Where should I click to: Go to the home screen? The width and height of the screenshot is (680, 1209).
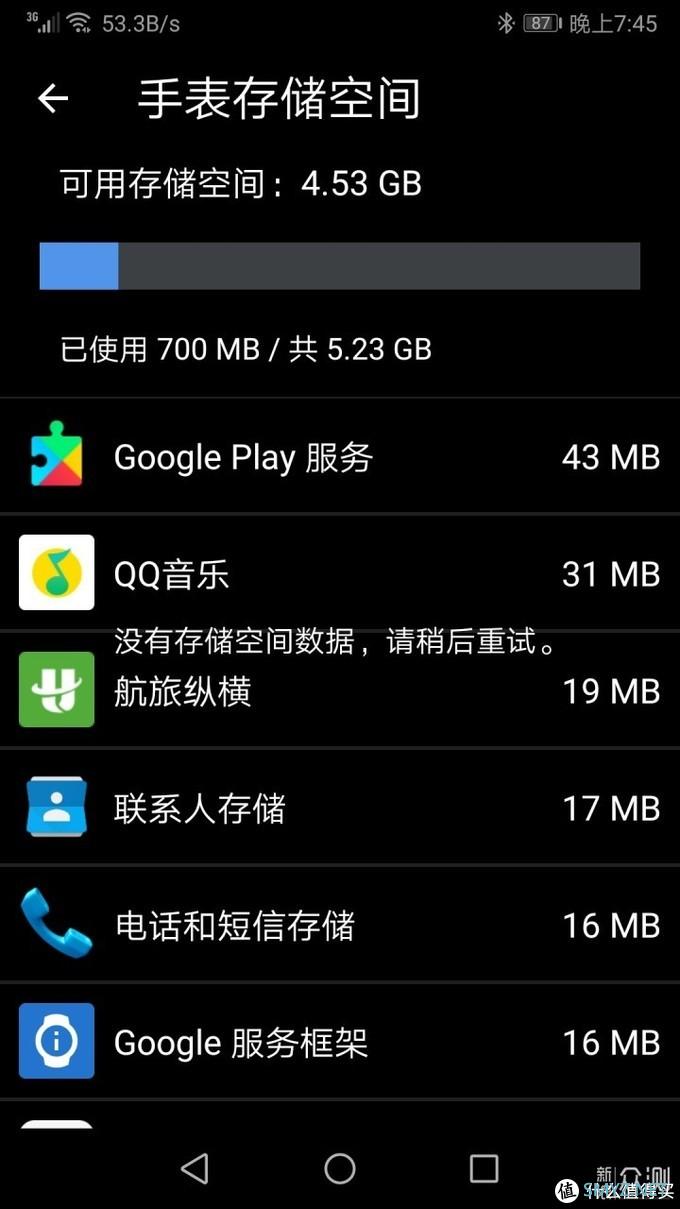[340, 1168]
